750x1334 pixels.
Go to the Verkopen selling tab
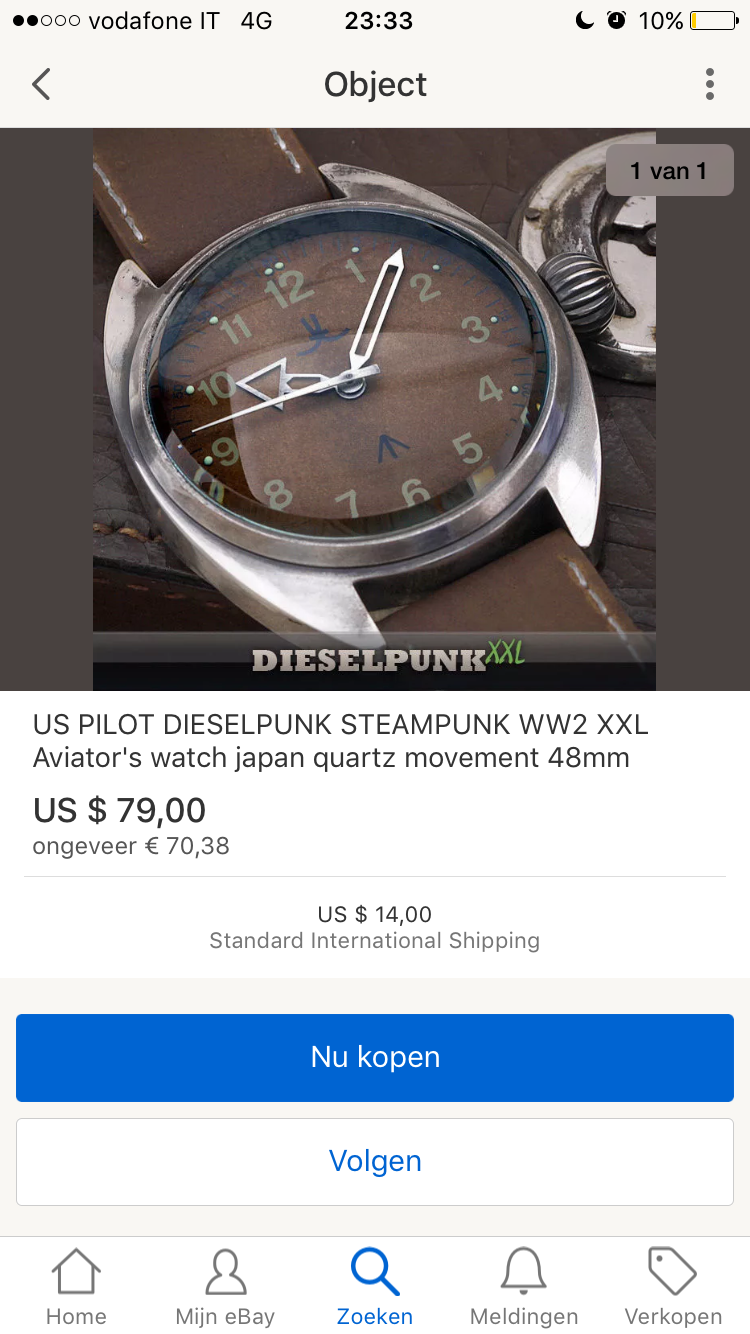[673, 1287]
